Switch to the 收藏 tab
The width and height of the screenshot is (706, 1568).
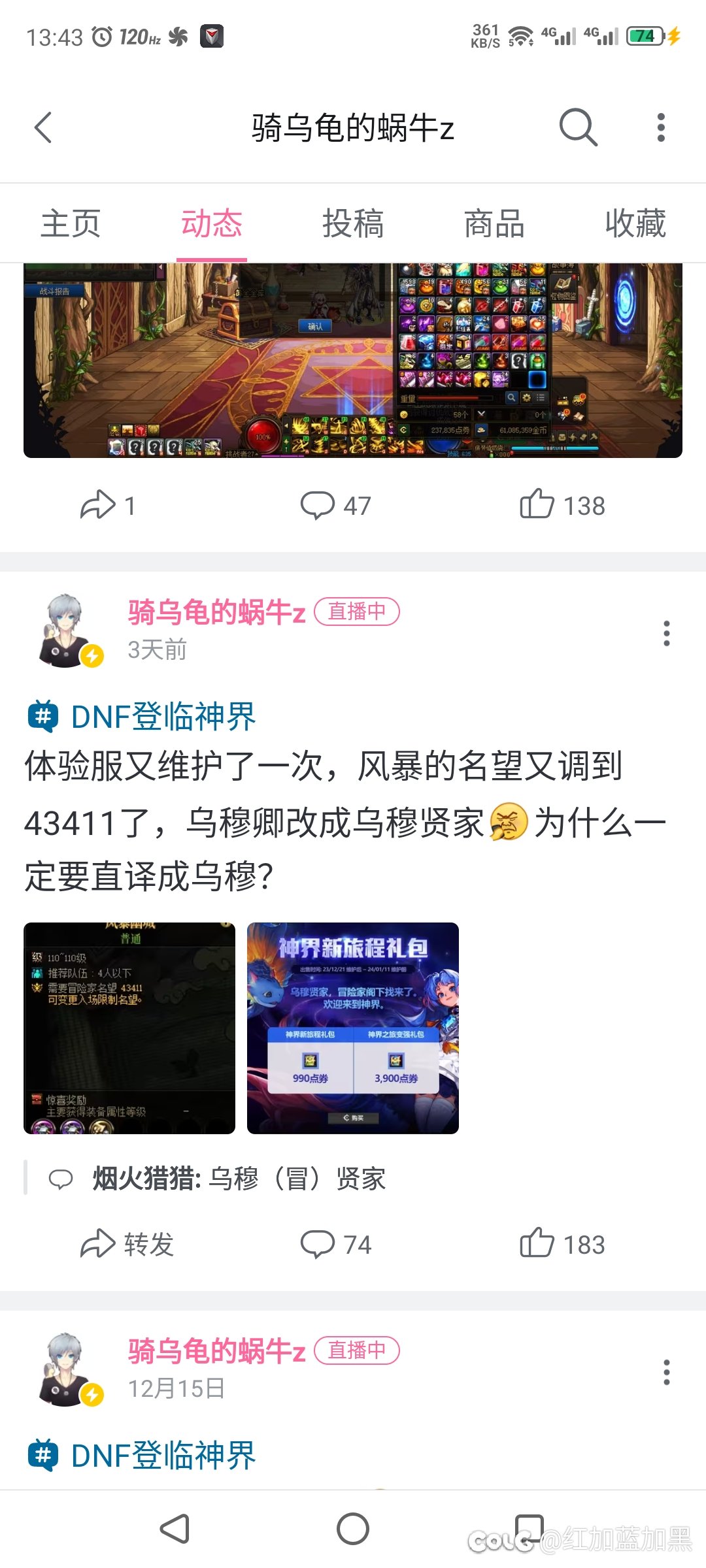tap(635, 224)
